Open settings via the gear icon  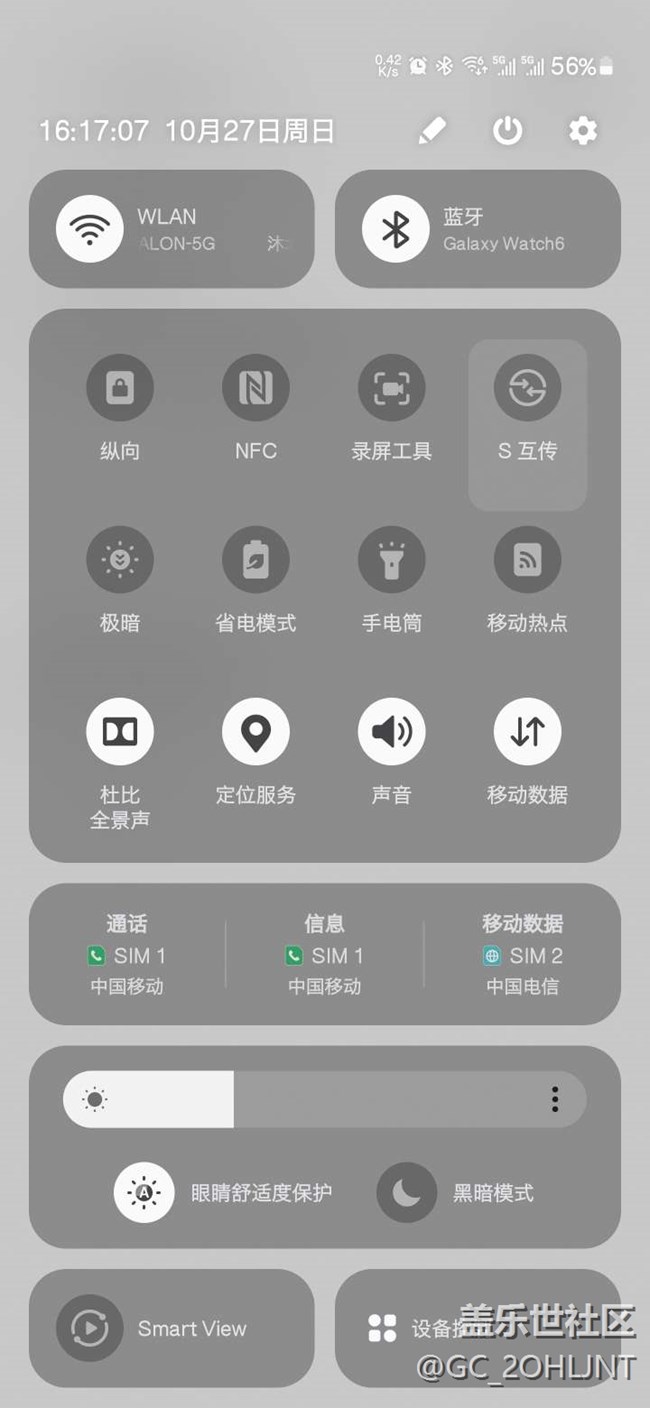point(582,131)
